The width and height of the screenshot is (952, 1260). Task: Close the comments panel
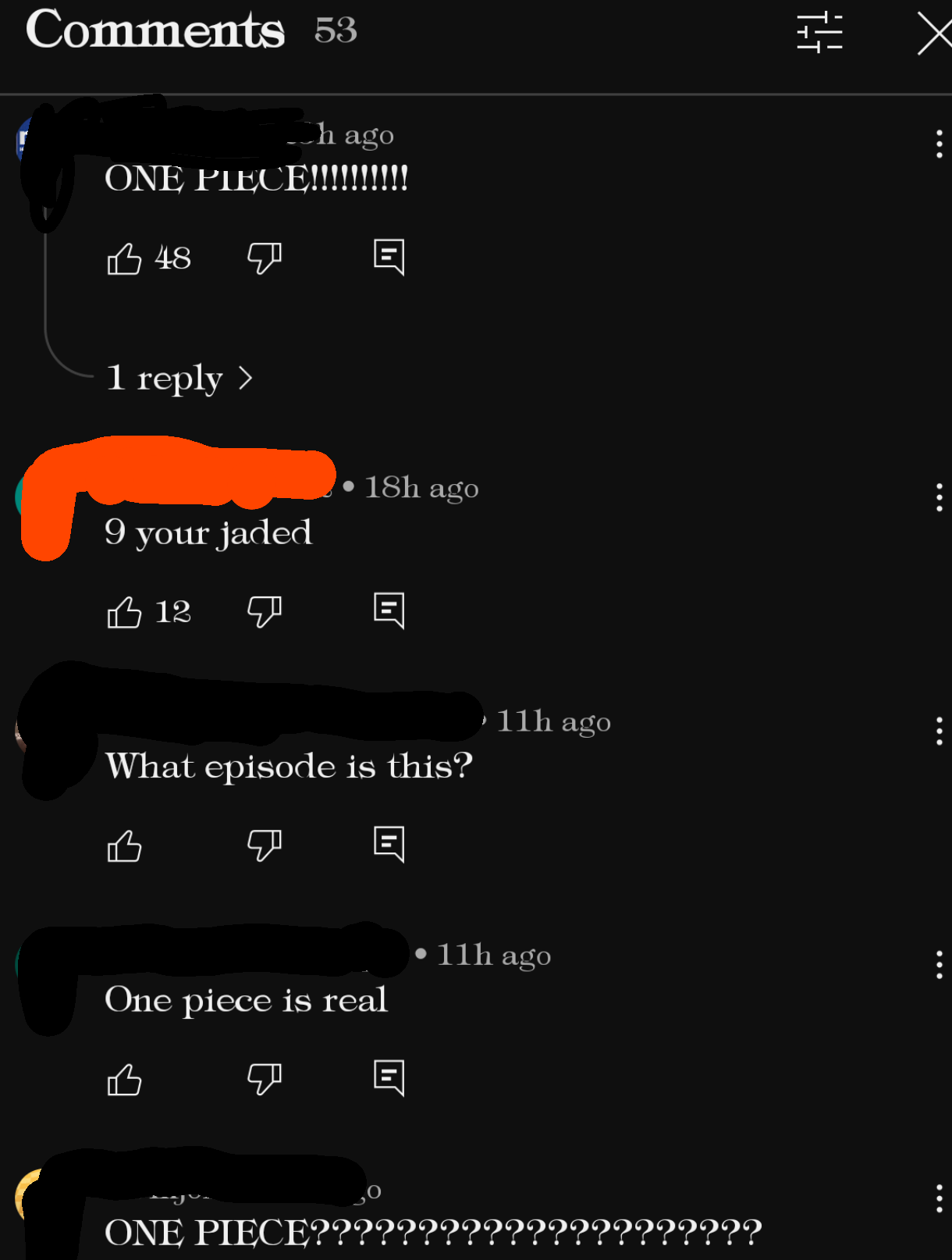(934, 33)
